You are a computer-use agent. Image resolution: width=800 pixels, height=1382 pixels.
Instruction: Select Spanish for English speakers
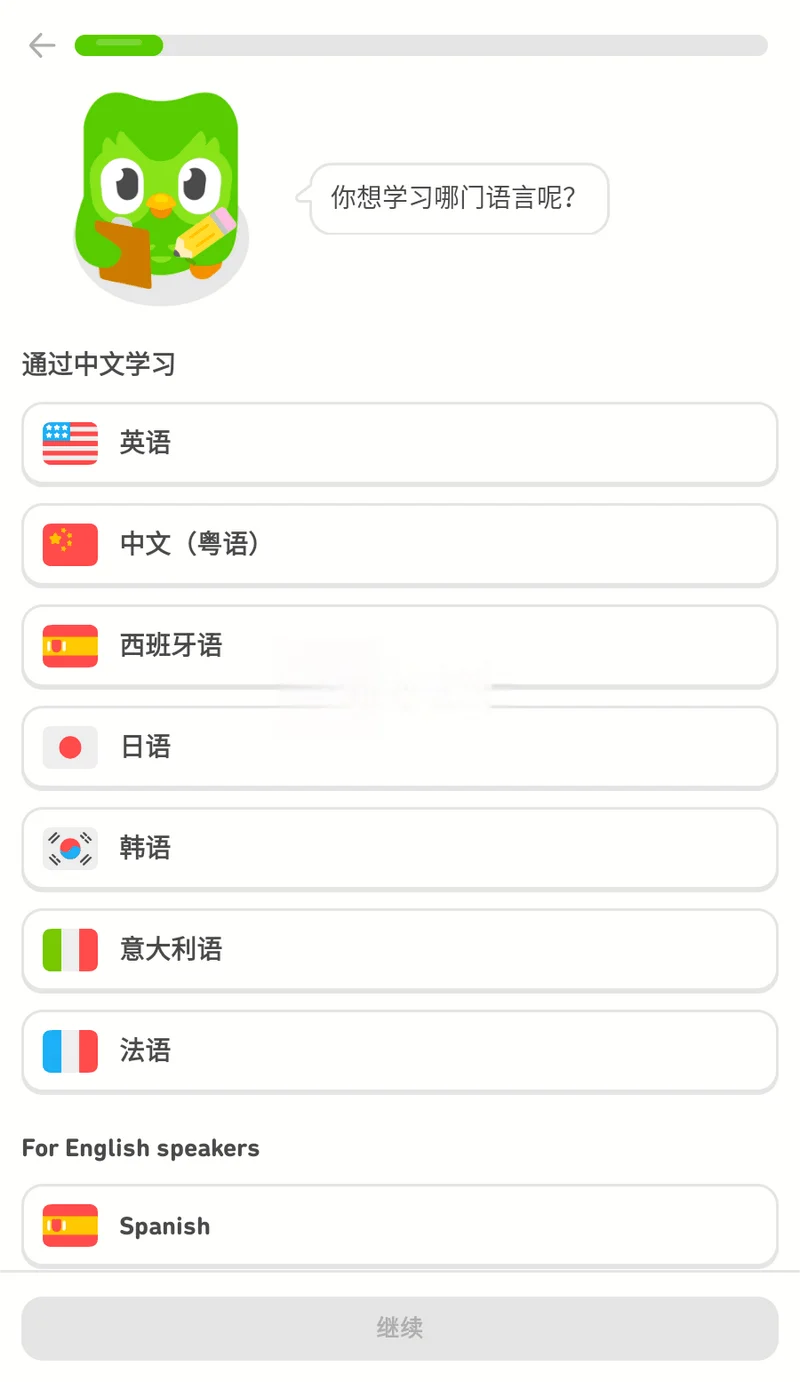[x=400, y=1225]
